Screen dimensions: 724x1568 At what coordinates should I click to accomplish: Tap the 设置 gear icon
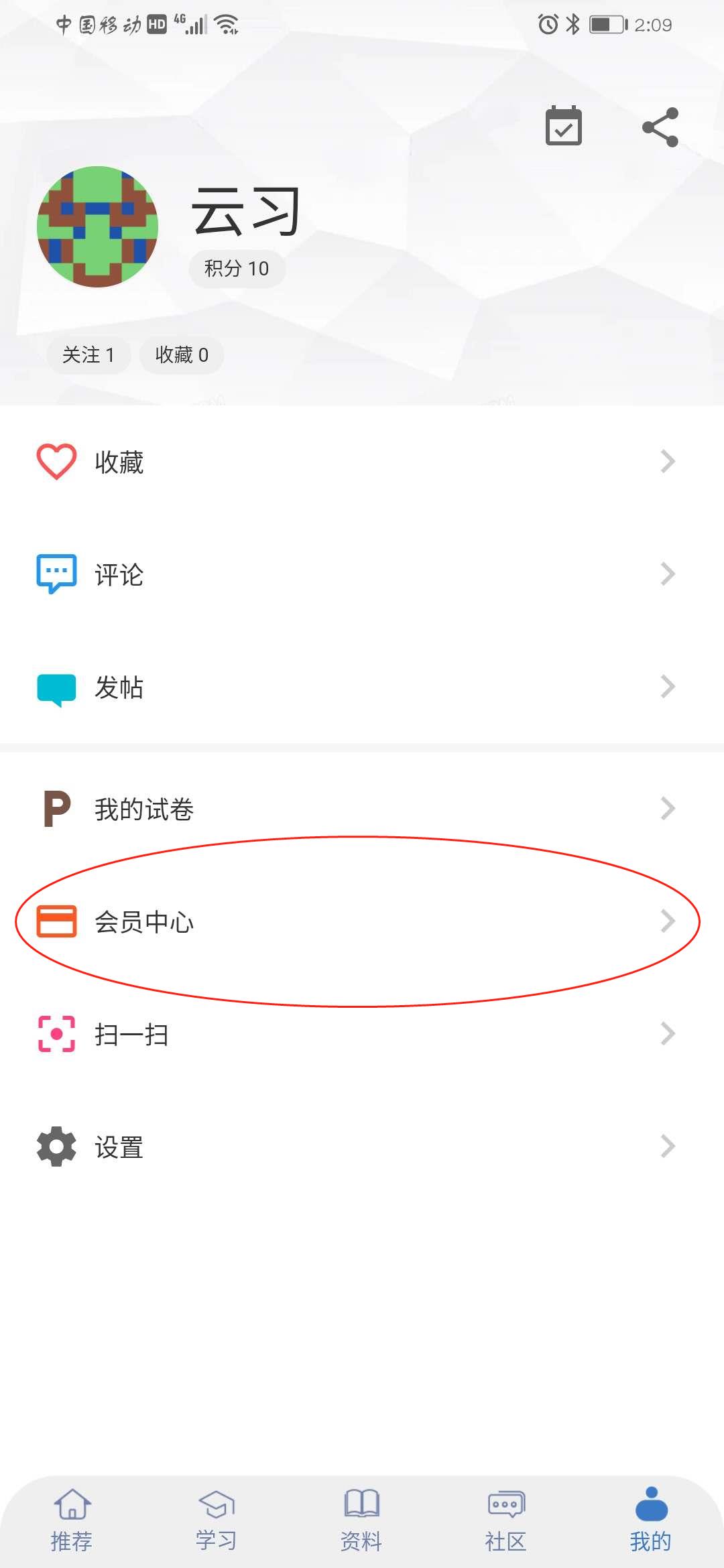click(56, 1147)
